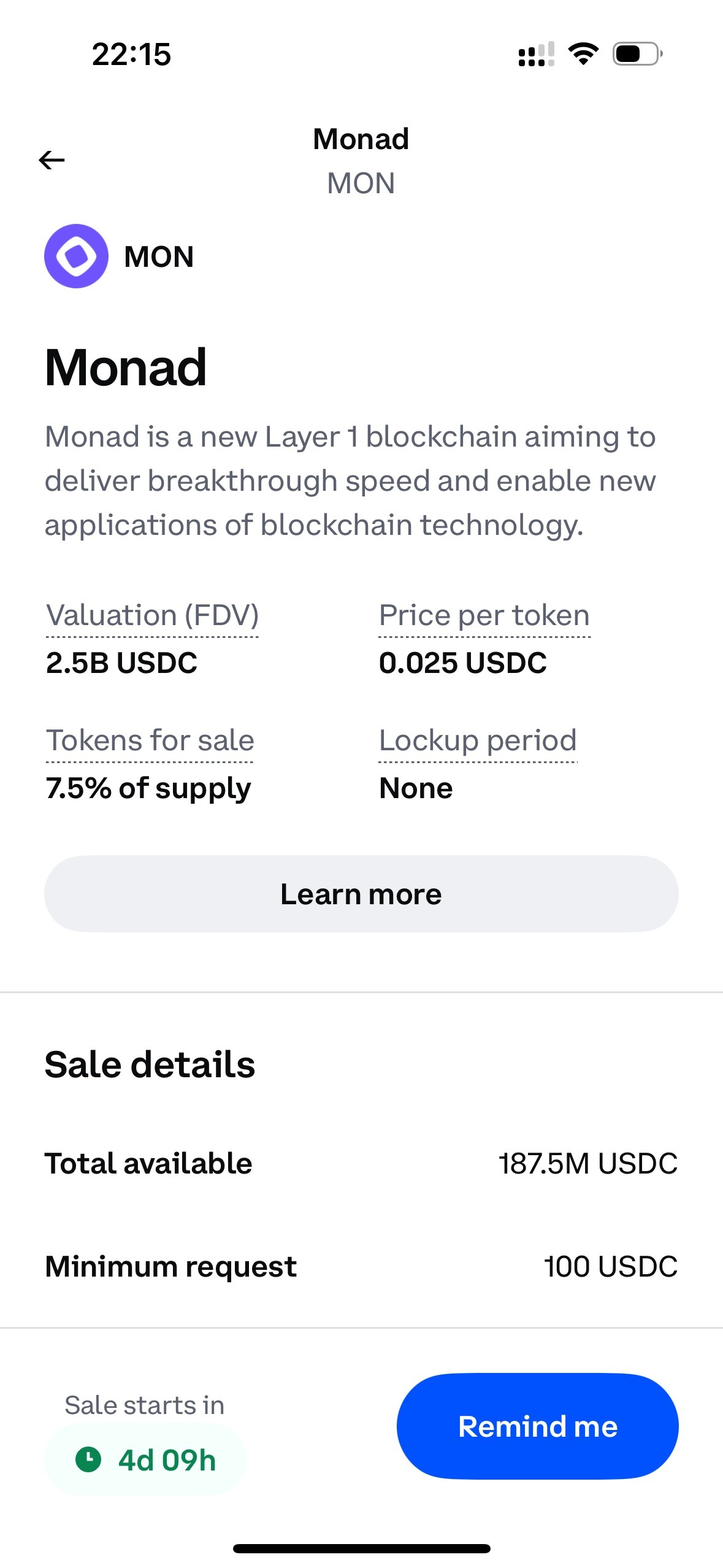Select the purple MON token logo

(x=76, y=256)
